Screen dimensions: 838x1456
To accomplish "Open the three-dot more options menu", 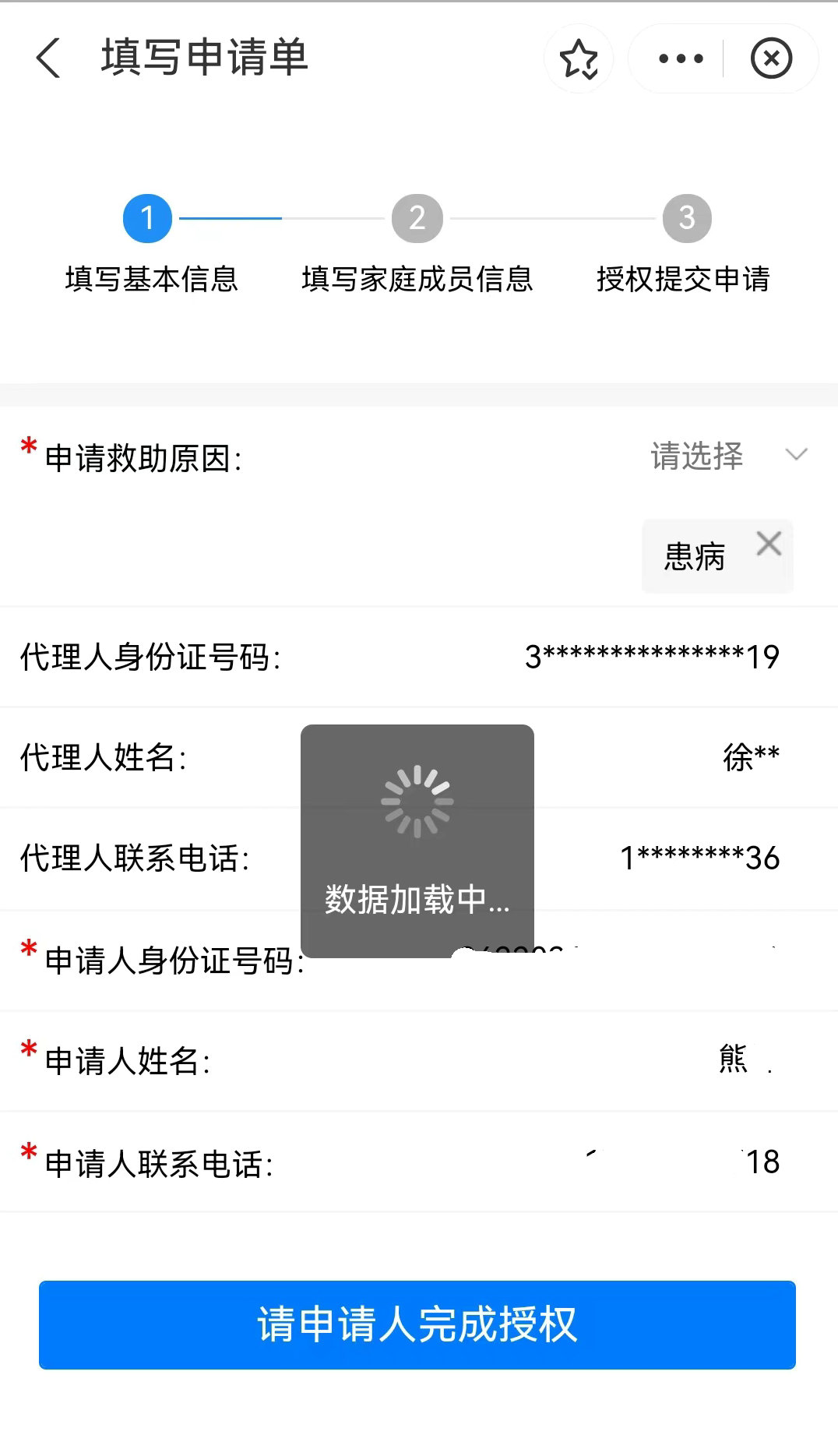I will pyautogui.click(x=680, y=58).
